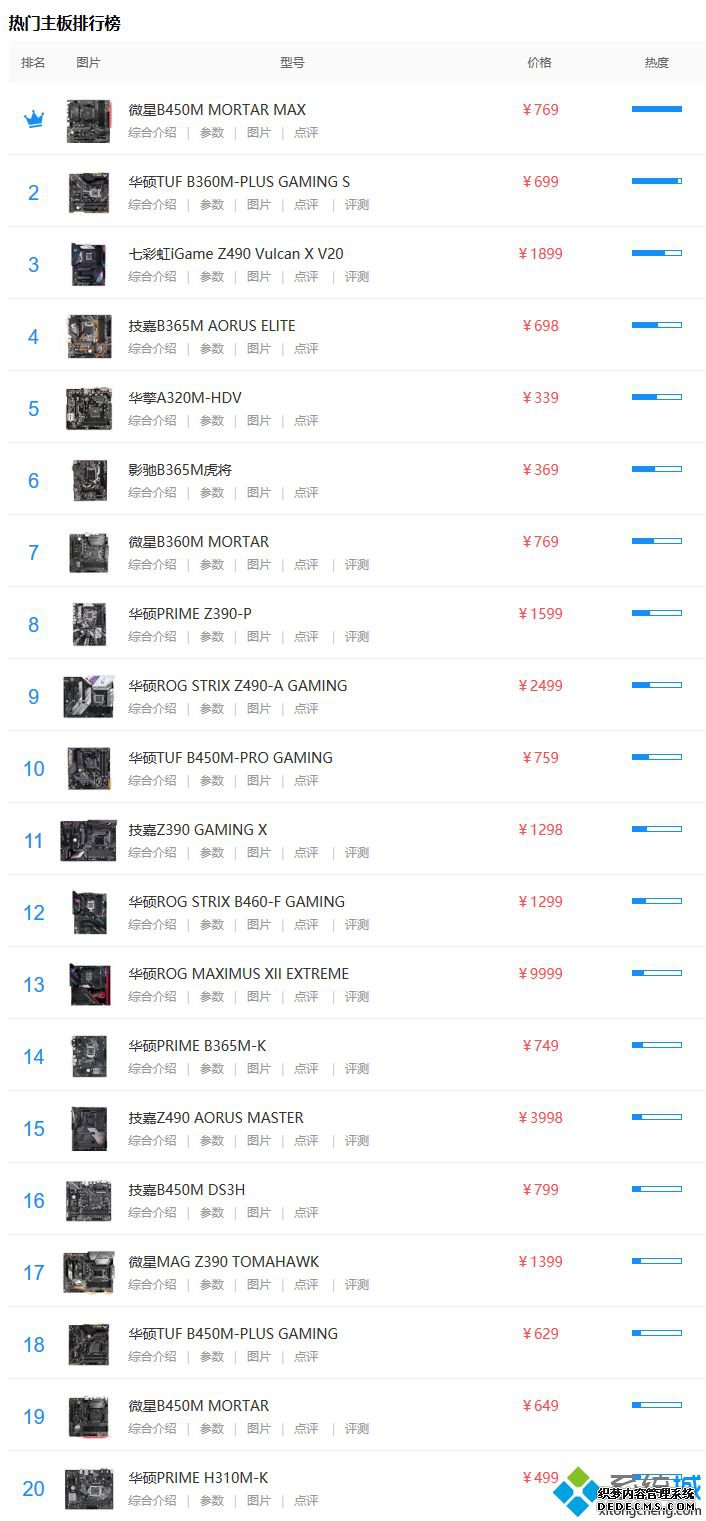Open 综合介绍 for 影驰B365M虎将

[x=152, y=493]
